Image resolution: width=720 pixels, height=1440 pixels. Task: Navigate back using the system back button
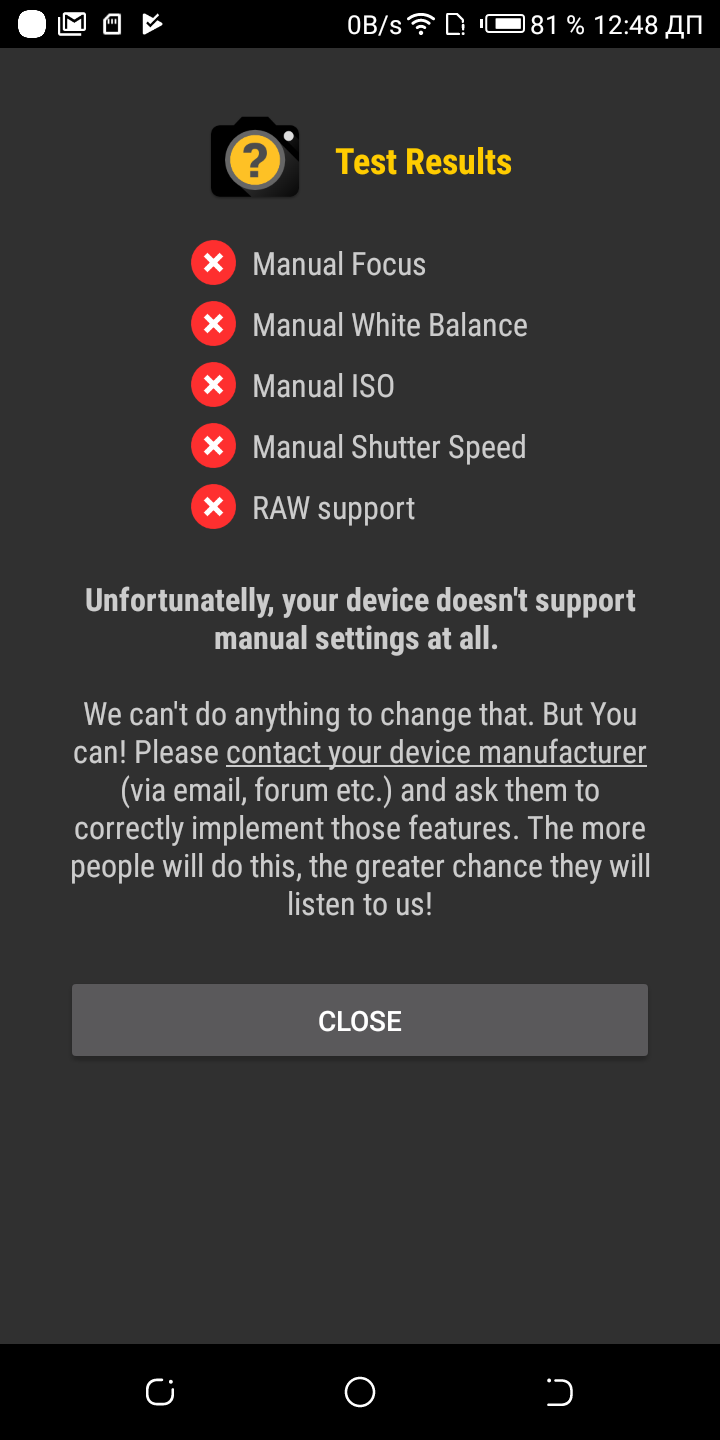(x=559, y=1391)
